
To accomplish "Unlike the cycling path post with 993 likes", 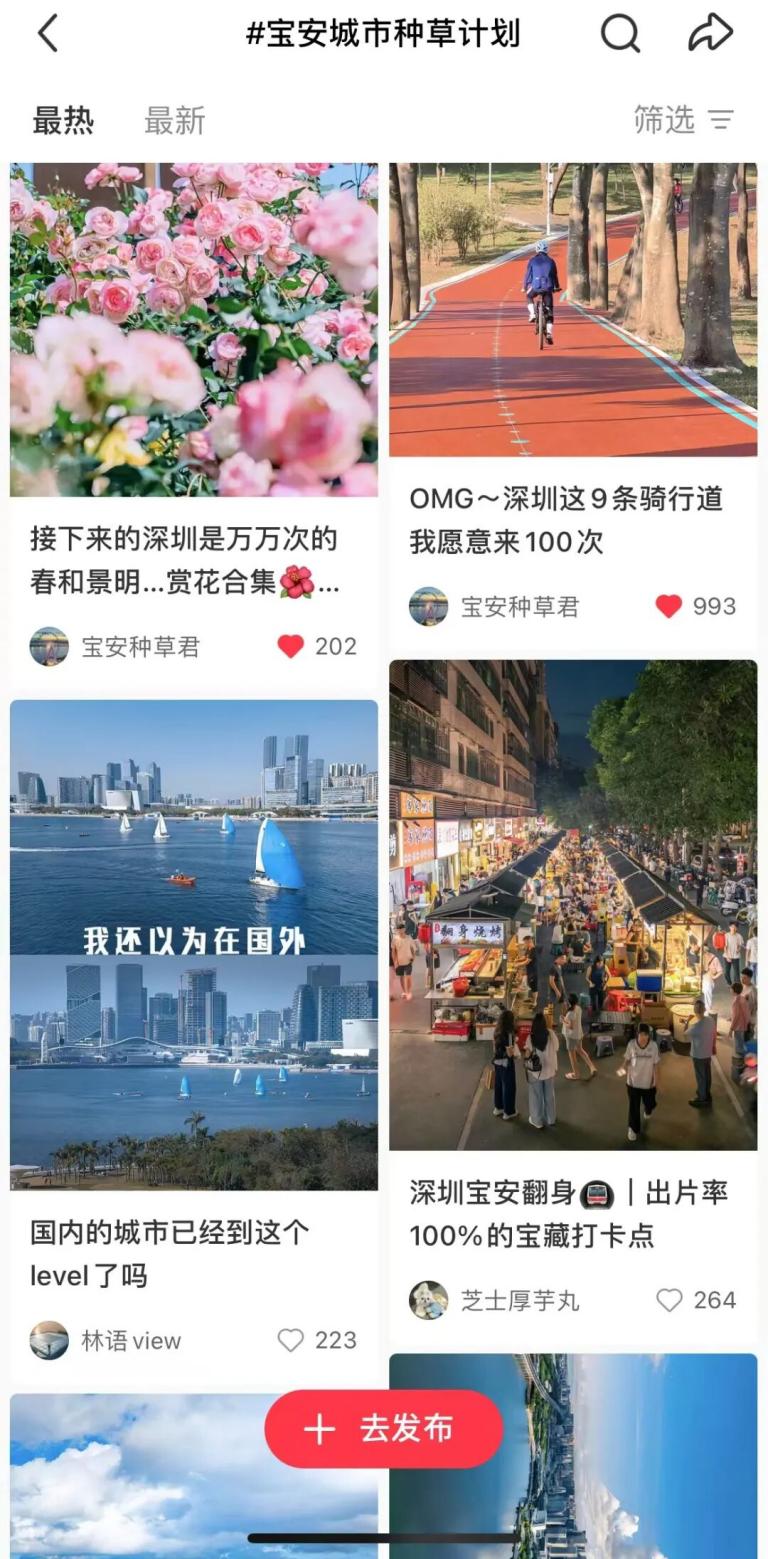I will (x=669, y=606).
